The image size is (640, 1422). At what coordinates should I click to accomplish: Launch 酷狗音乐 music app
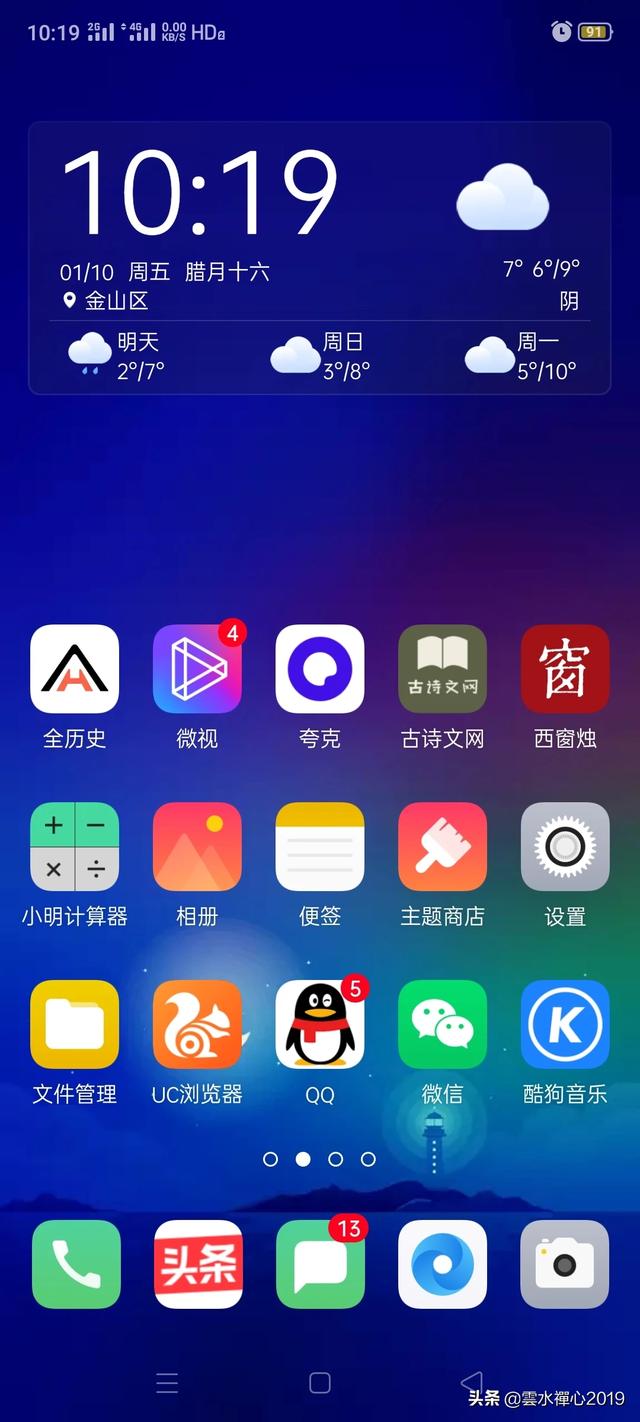[x=565, y=1025]
